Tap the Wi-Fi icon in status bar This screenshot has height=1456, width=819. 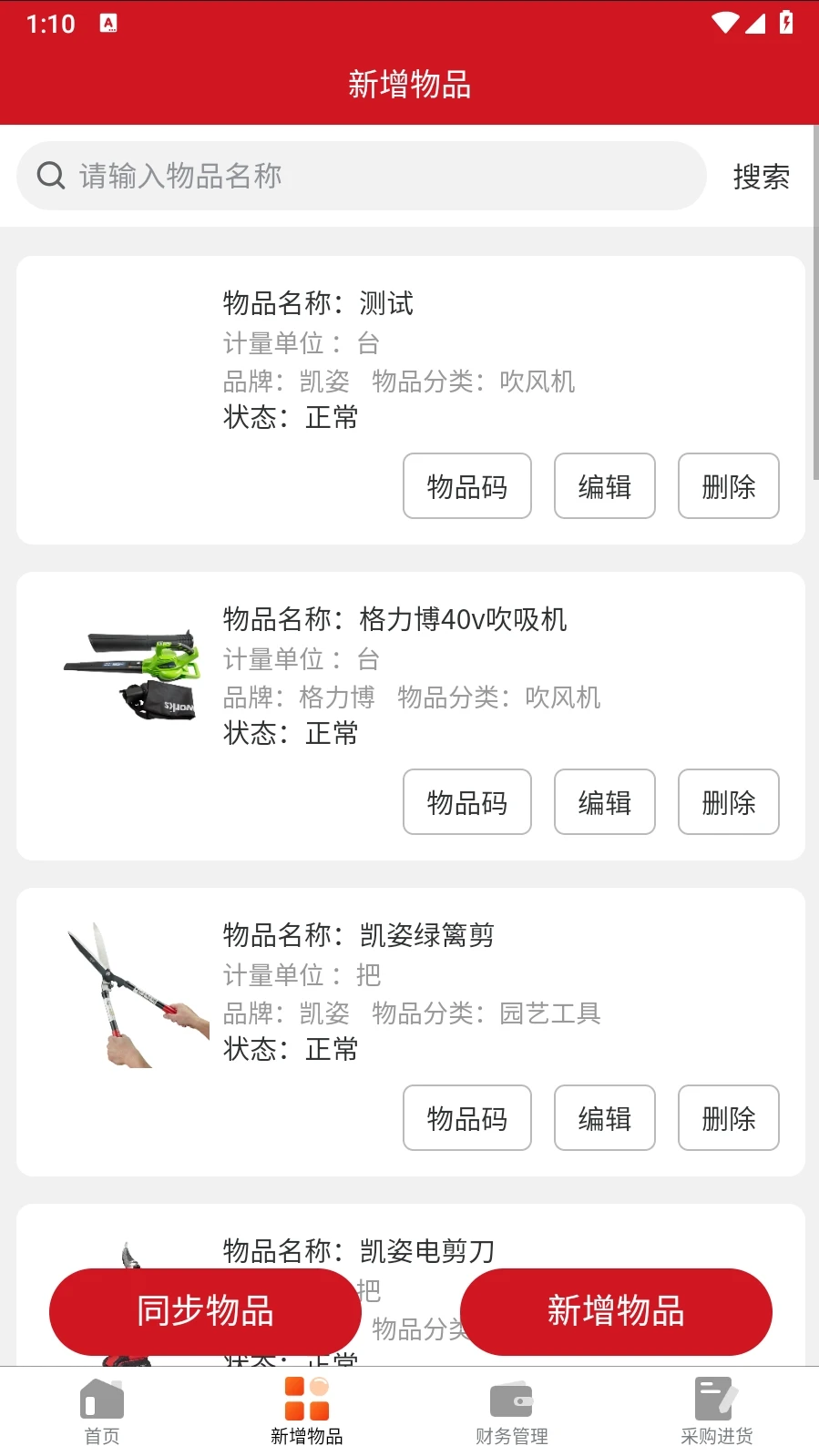[x=724, y=24]
